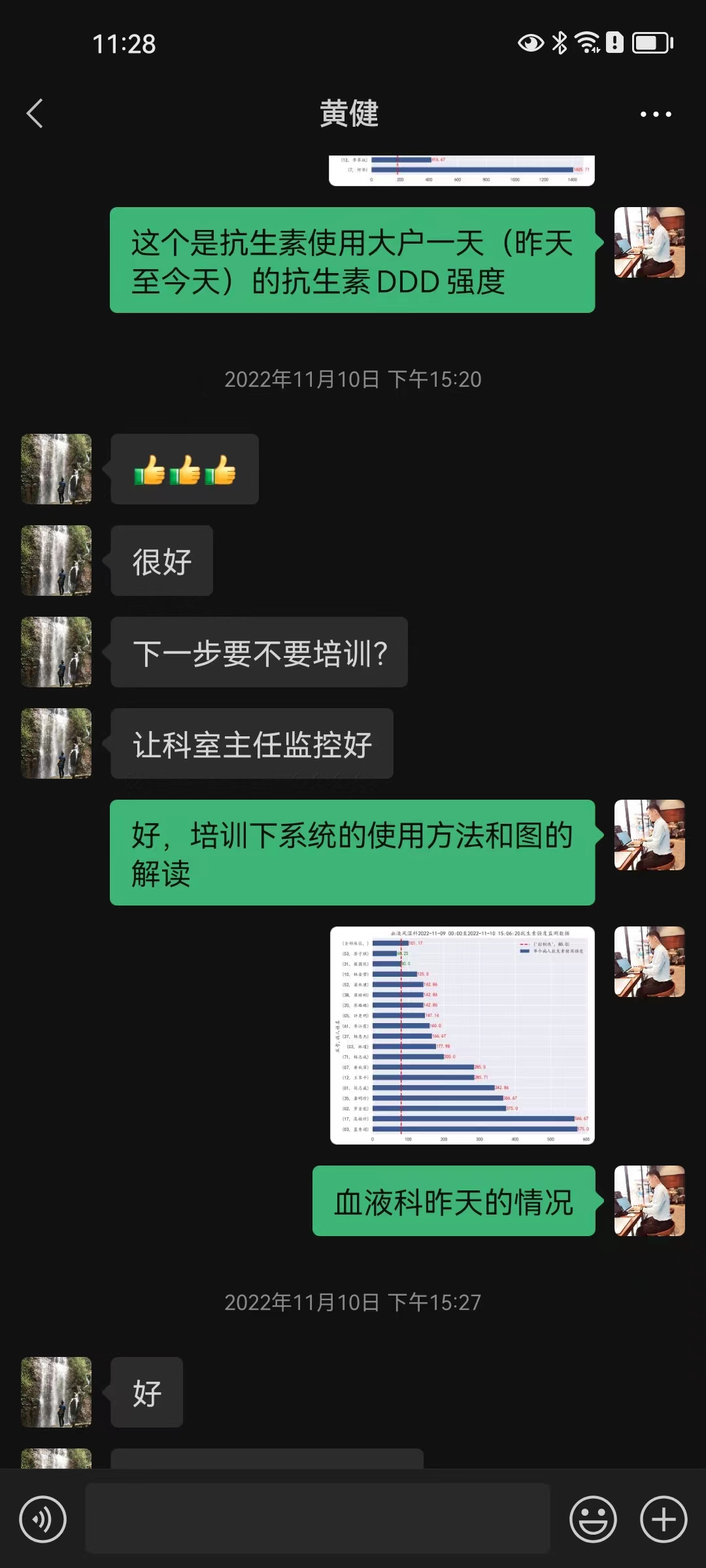Image resolution: width=706 pixels, height=1568 pixels.
Task: Open partially visible chart image at top
Action: (x=462, y=171)
